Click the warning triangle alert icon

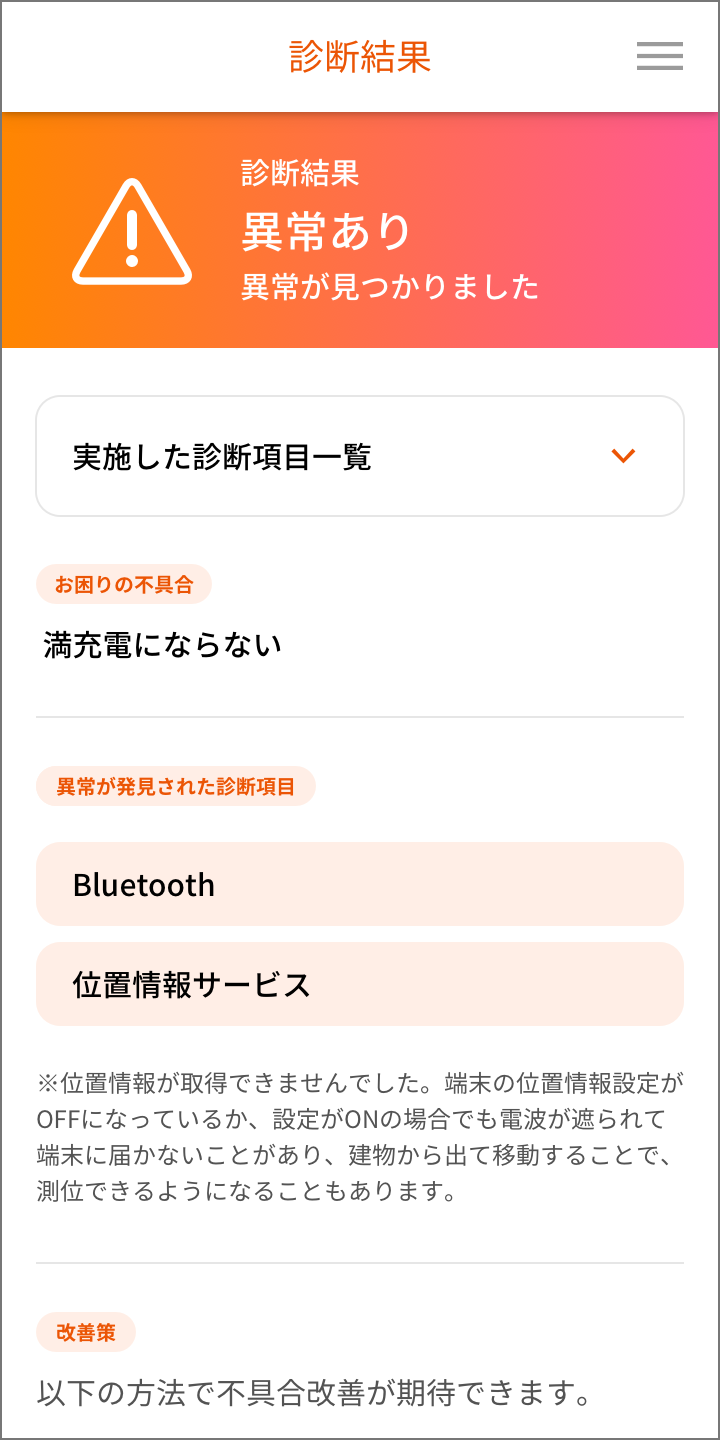[131, 232]
